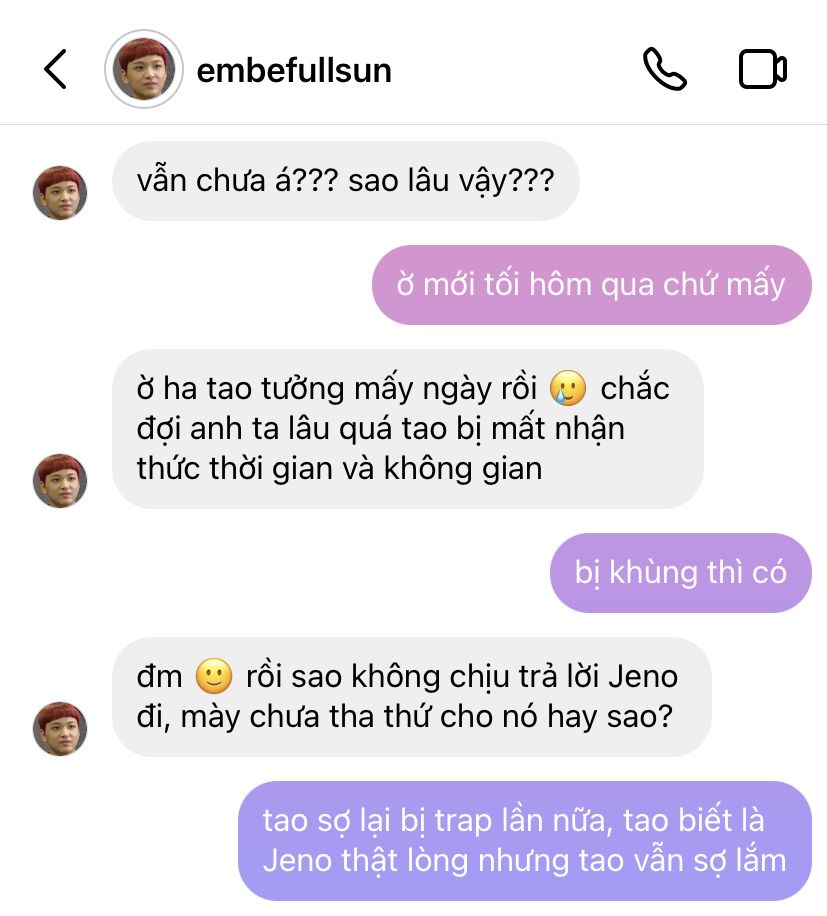This screenshot has height=916, width=827.
Task: Go back to the inbox
Action: (55, 70)
